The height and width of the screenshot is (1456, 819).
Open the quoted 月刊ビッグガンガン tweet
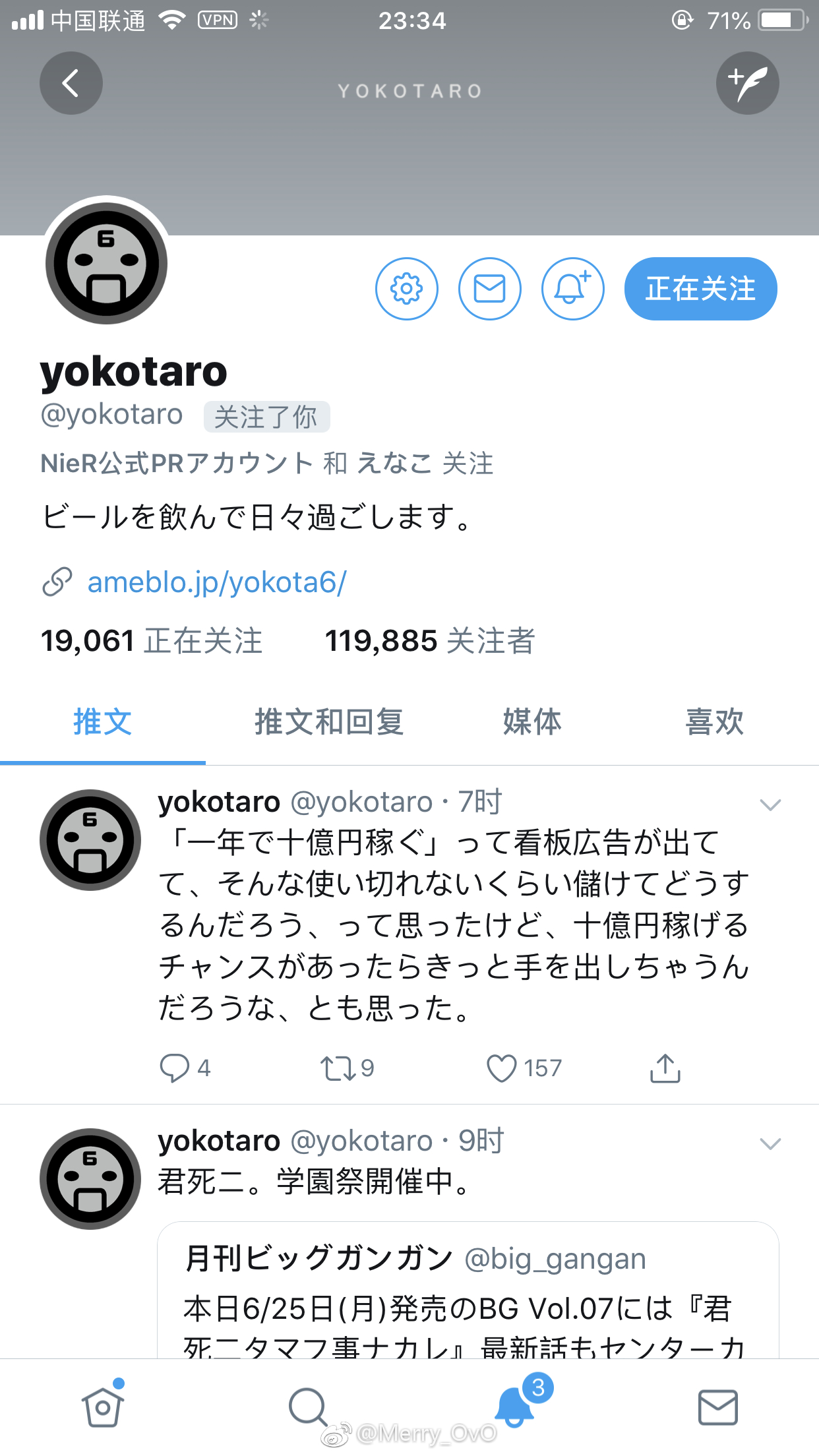(x=468, y=1292)
